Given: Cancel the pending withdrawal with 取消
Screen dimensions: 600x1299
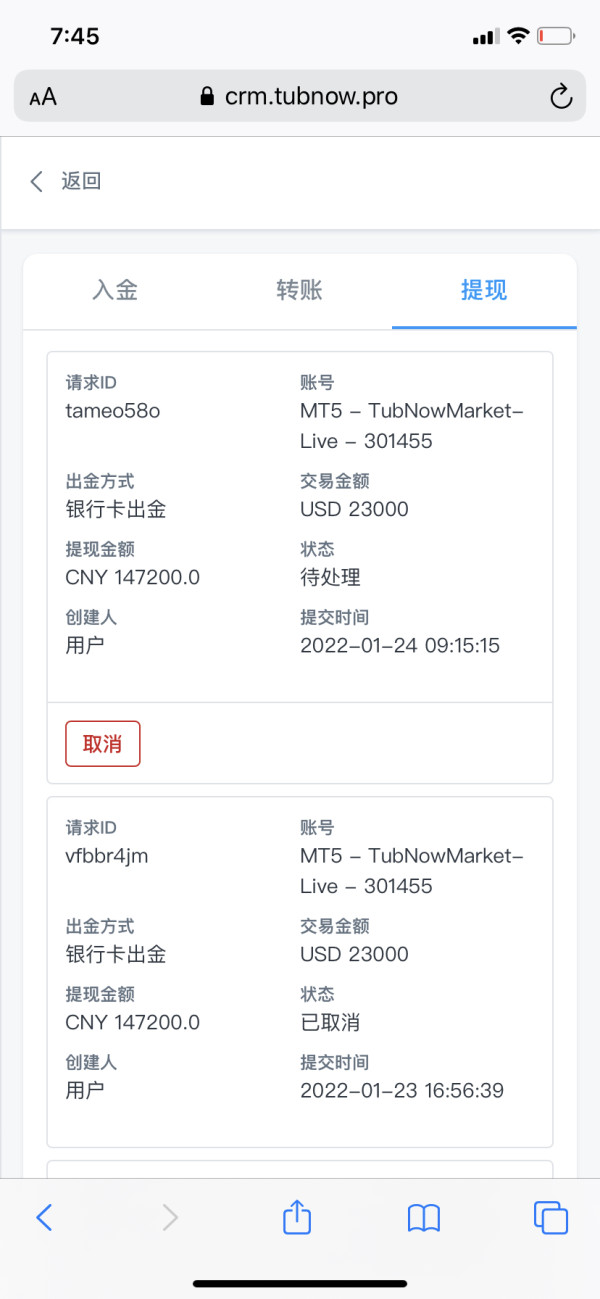Looking at the screenshot, I should pyautogui.click(x=103, y=744).
